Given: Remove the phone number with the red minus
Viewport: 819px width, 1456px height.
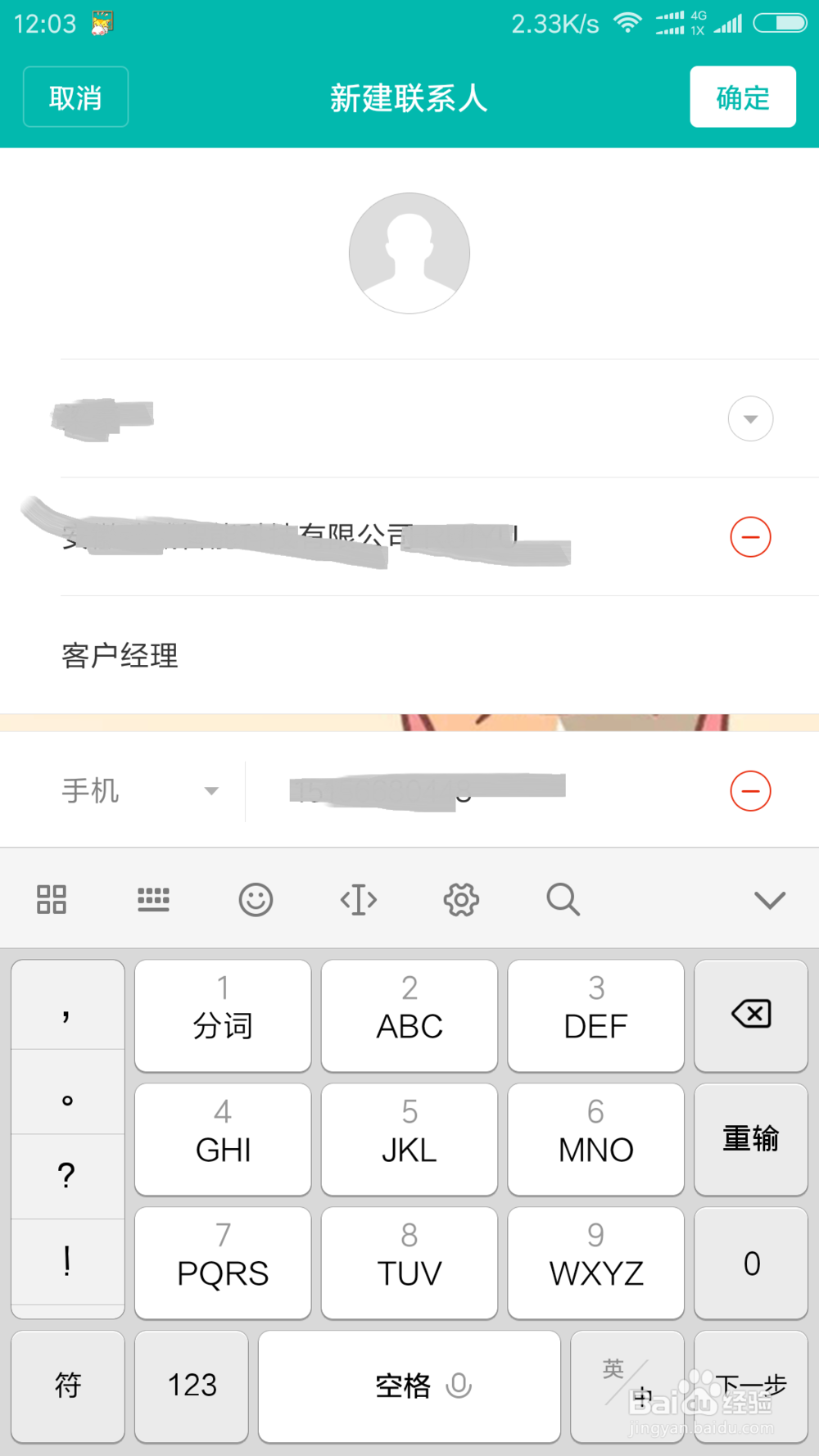Looking at the screenshot, I should (x=749, y=791).
